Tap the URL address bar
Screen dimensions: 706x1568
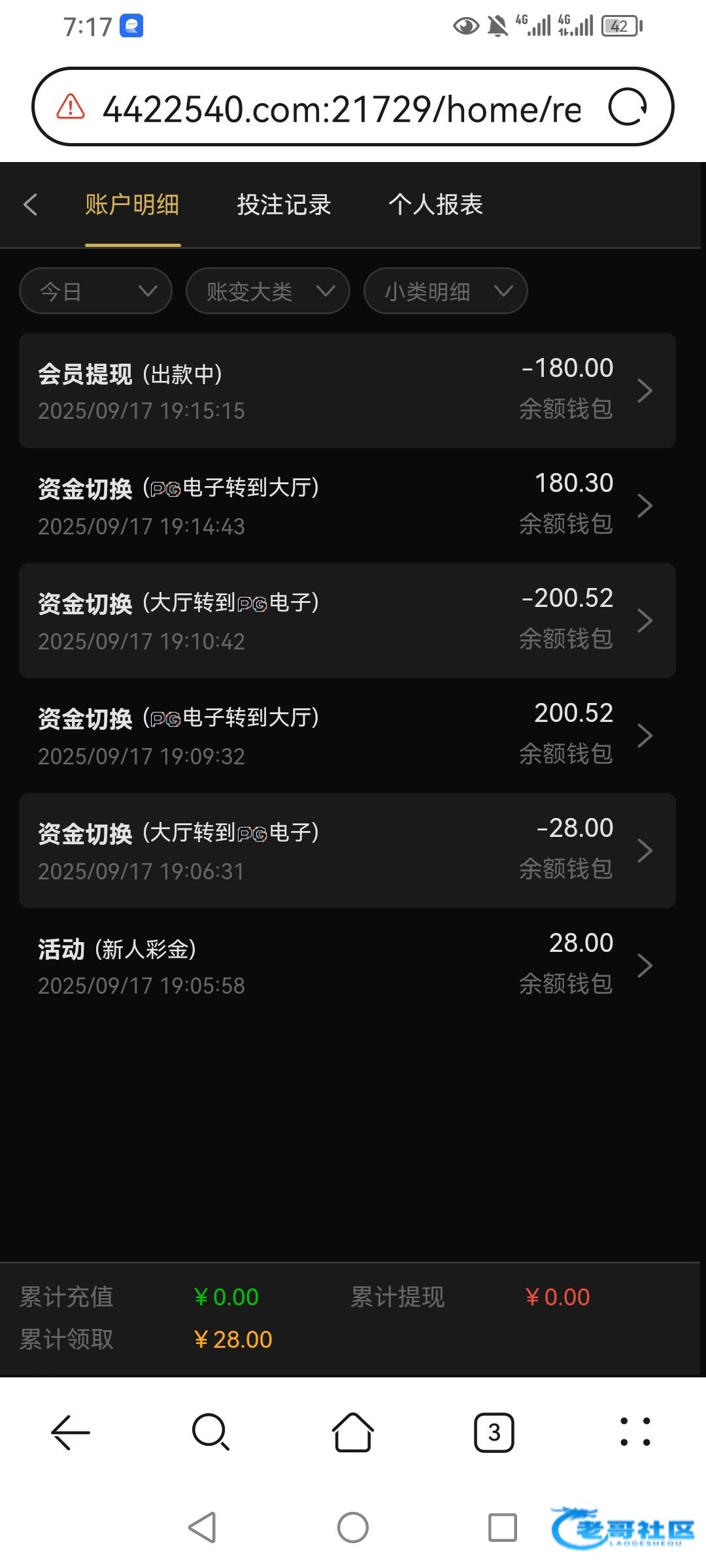[342, 108]
